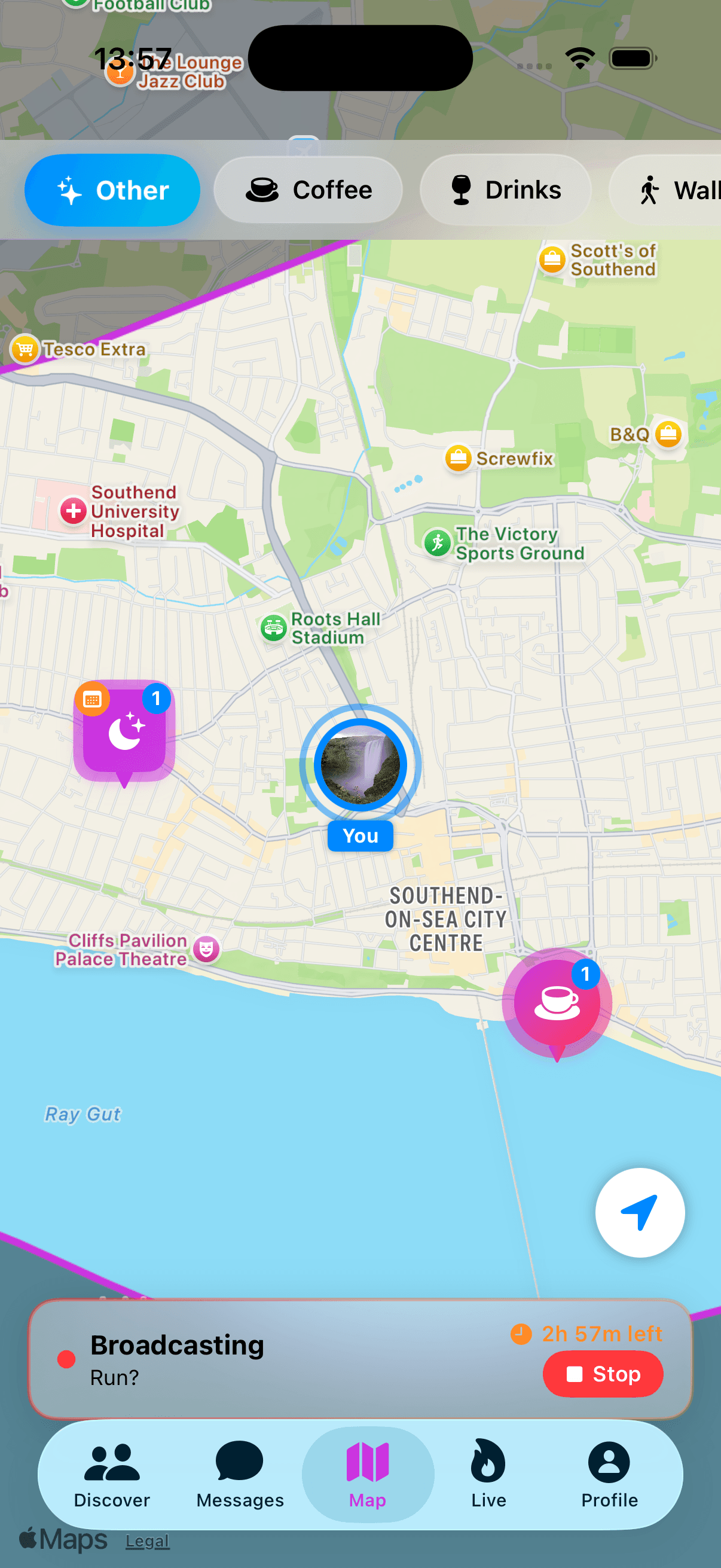Image resolution: width=721 pixels, height=1568 pixels.
Task: View the Profile tab
Action: 609,1473
